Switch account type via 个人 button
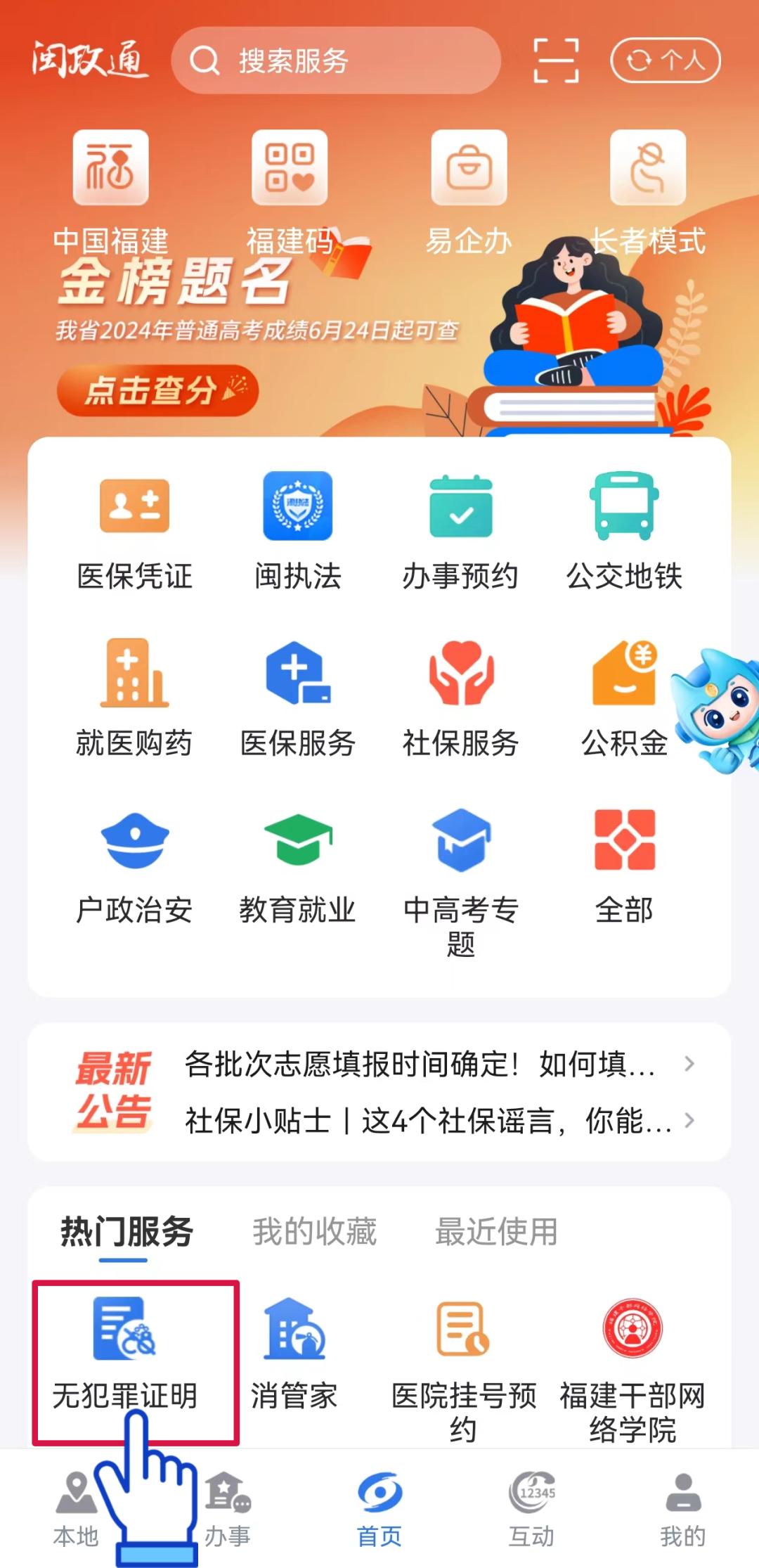This screenshot has width=759, height=1568. (665, 61)
